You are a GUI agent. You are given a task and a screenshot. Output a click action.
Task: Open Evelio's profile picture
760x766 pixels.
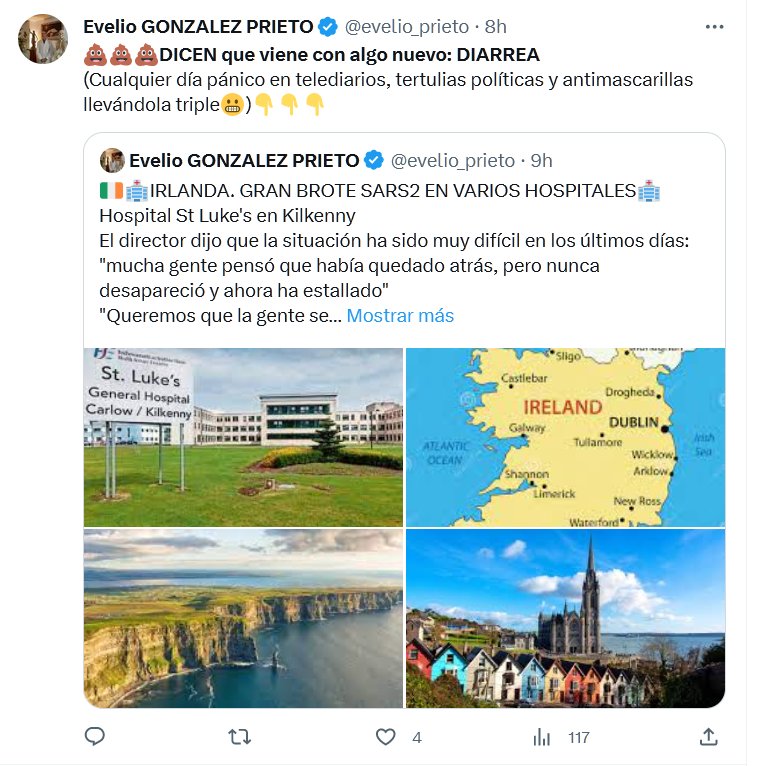[x=43, y=39]
